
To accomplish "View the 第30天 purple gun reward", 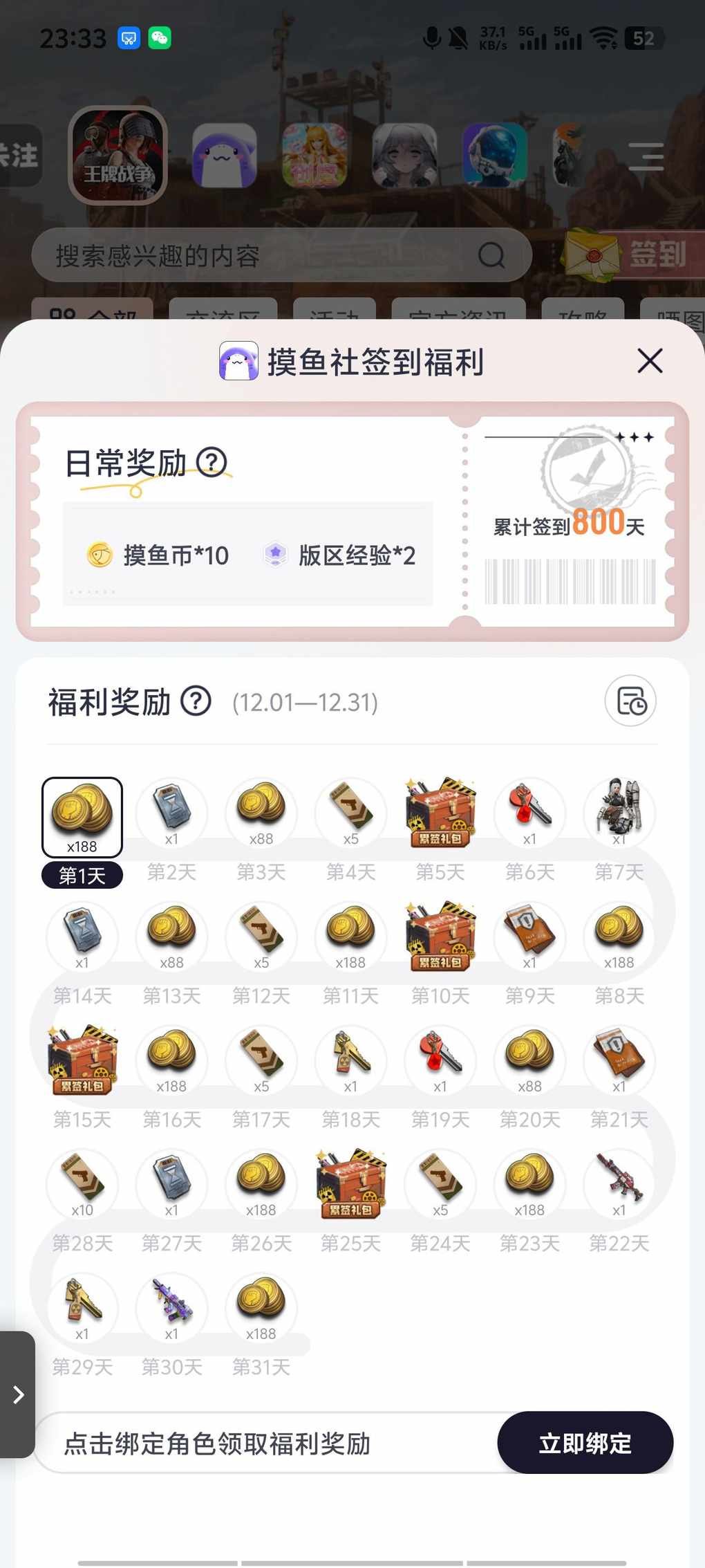I will (x=171, y=1307).
